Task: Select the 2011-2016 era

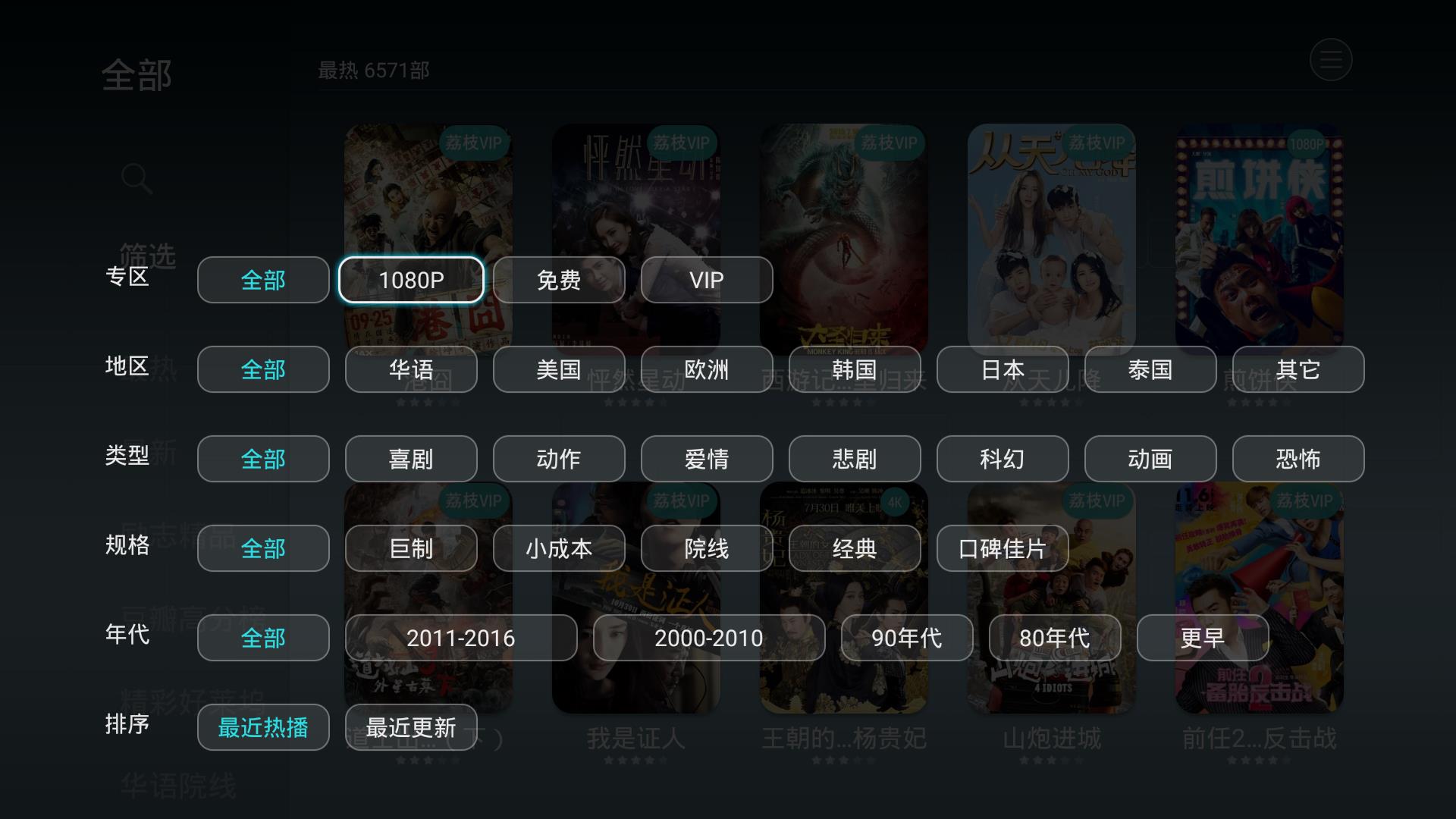Action: (x=461, y=638)
